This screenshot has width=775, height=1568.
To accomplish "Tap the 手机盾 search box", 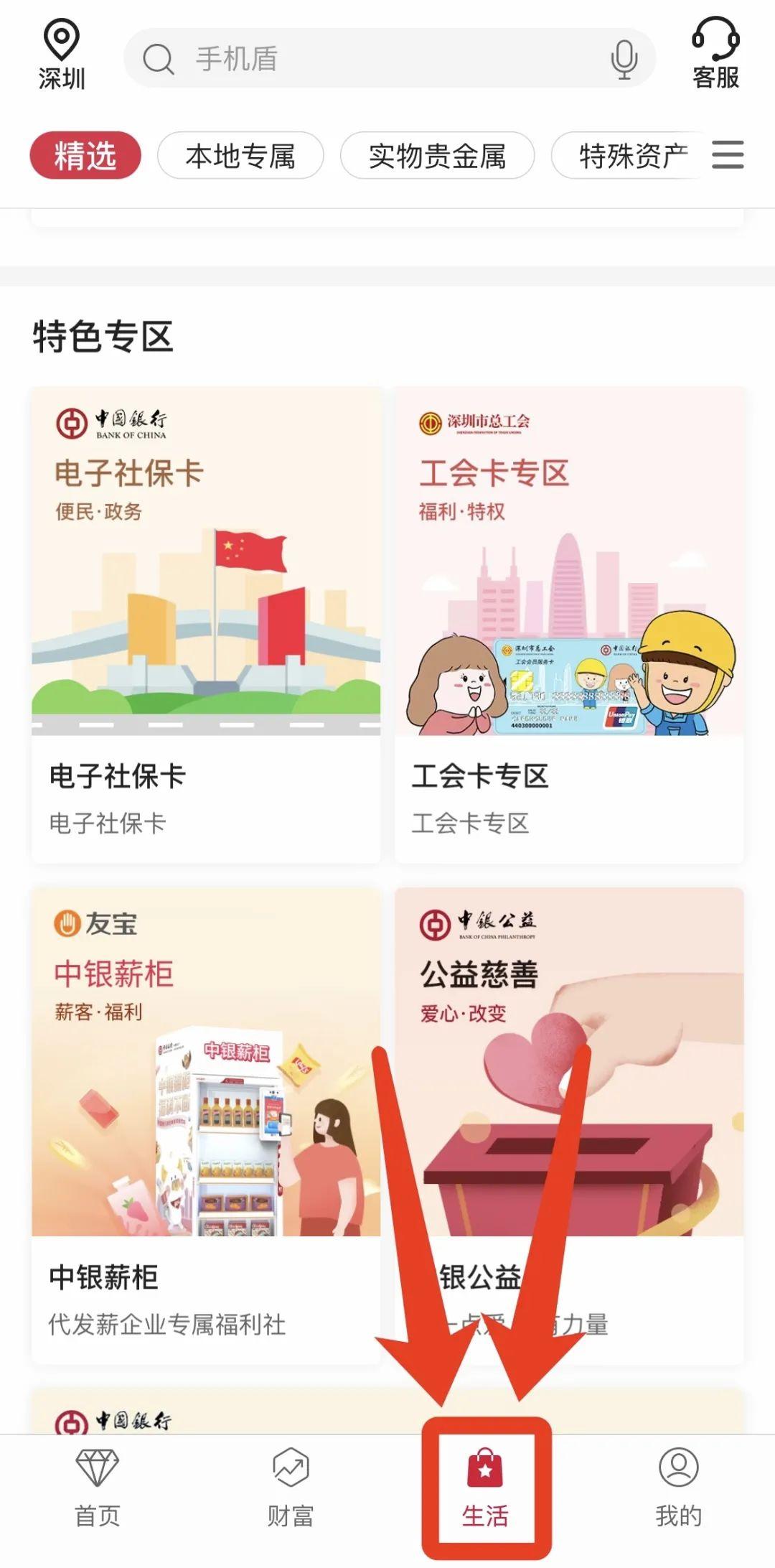I will pos(373,59).
